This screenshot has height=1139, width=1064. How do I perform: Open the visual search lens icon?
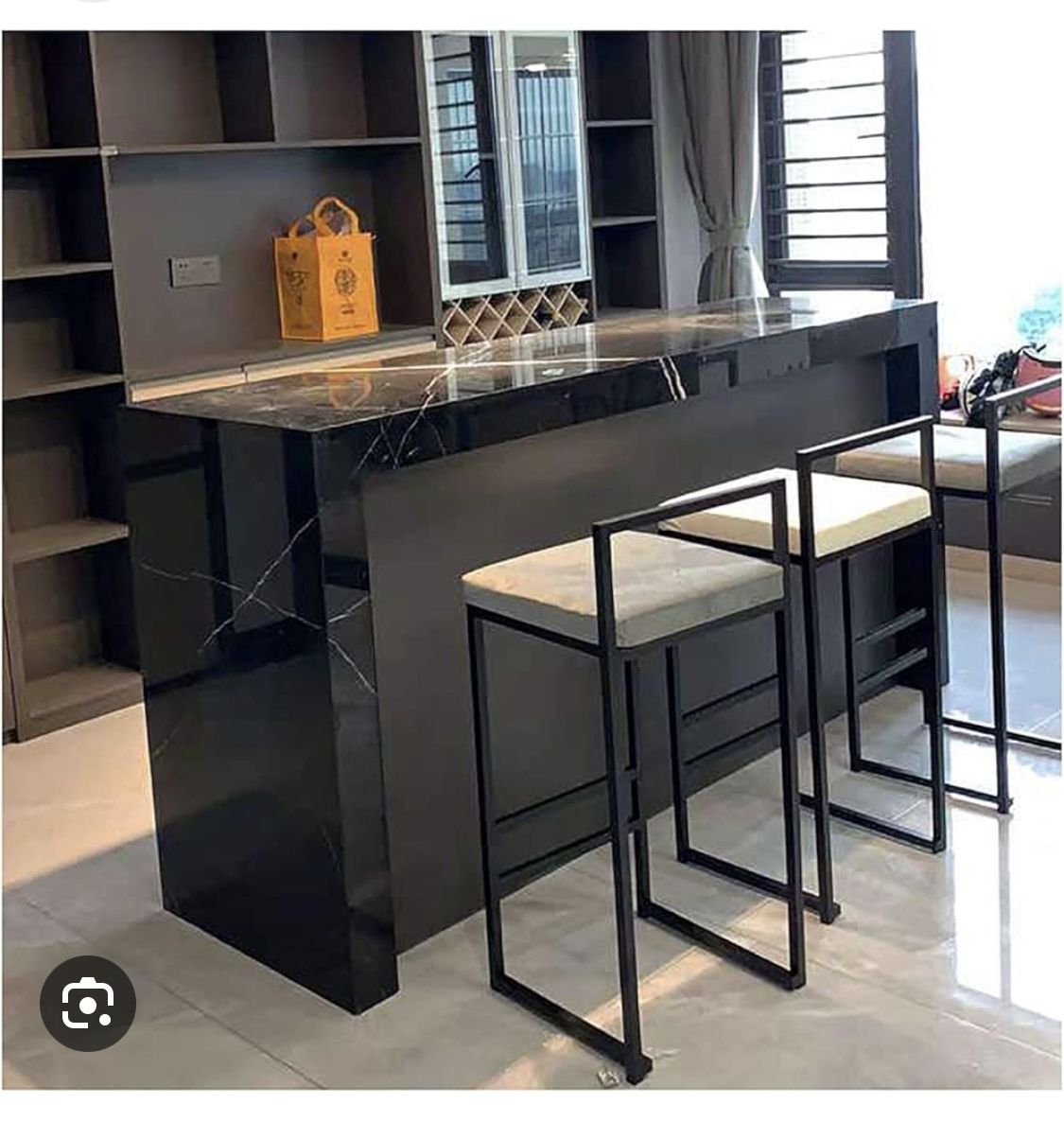(88, 1004)
